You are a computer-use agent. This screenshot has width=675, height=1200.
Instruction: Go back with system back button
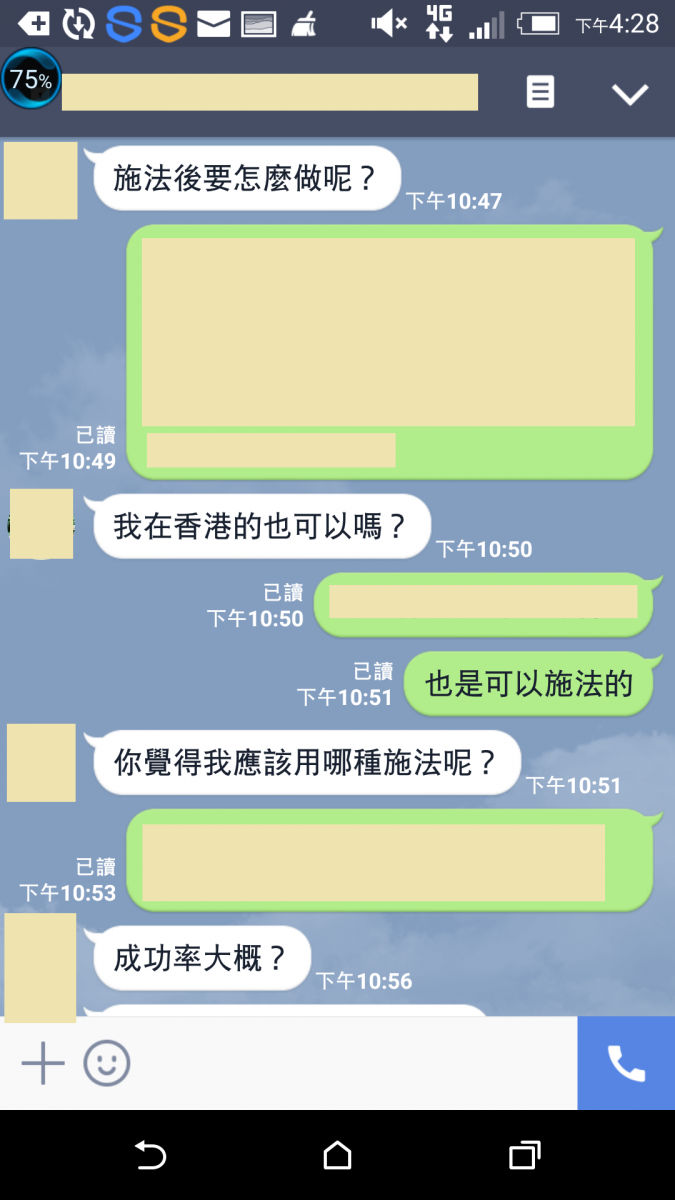[150, 1156]
